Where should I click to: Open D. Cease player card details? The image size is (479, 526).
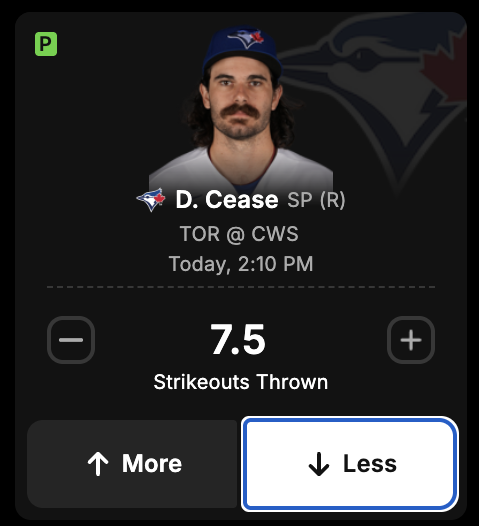227,200
